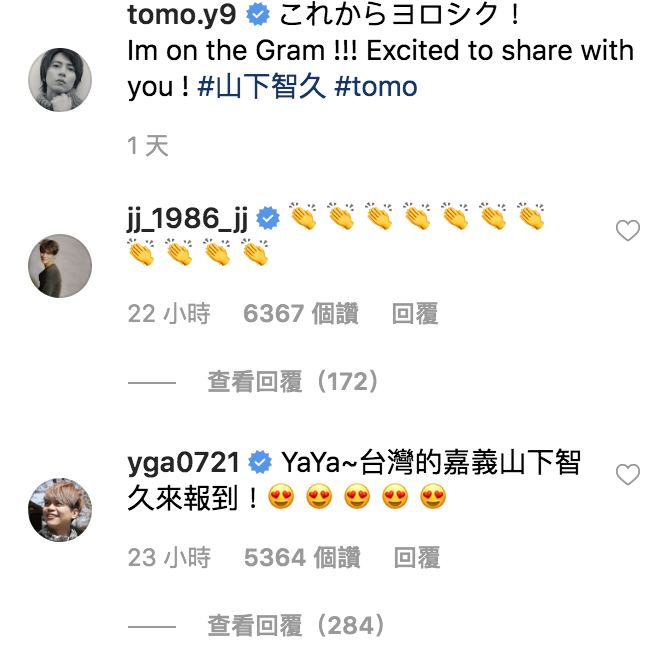This screenshot has width=660, height=668.
Task: Open yga0721's profile picture
Action: pyautogui.click(x=60, y=510)
